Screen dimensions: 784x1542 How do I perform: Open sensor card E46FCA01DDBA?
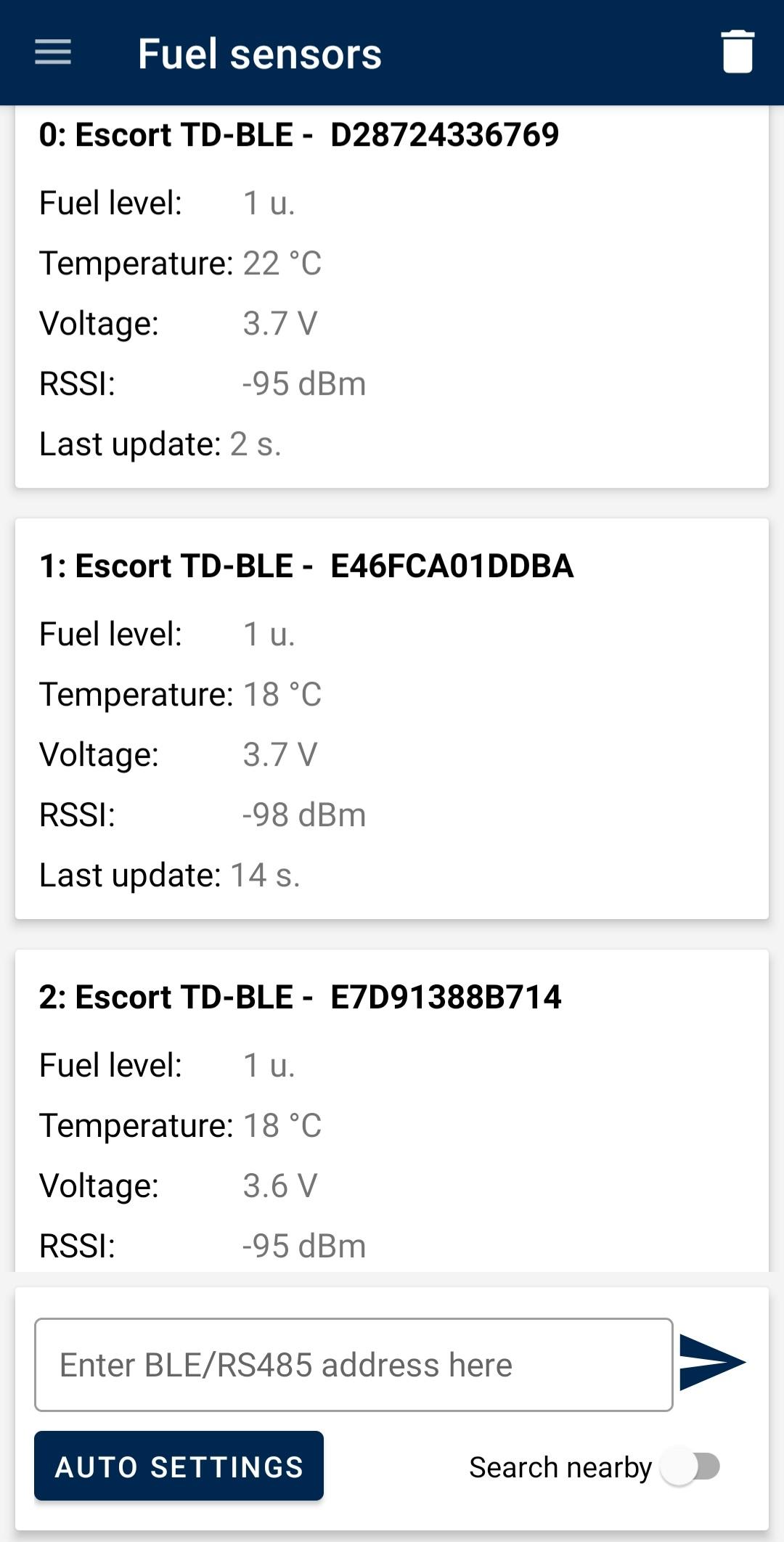point(392,719)
